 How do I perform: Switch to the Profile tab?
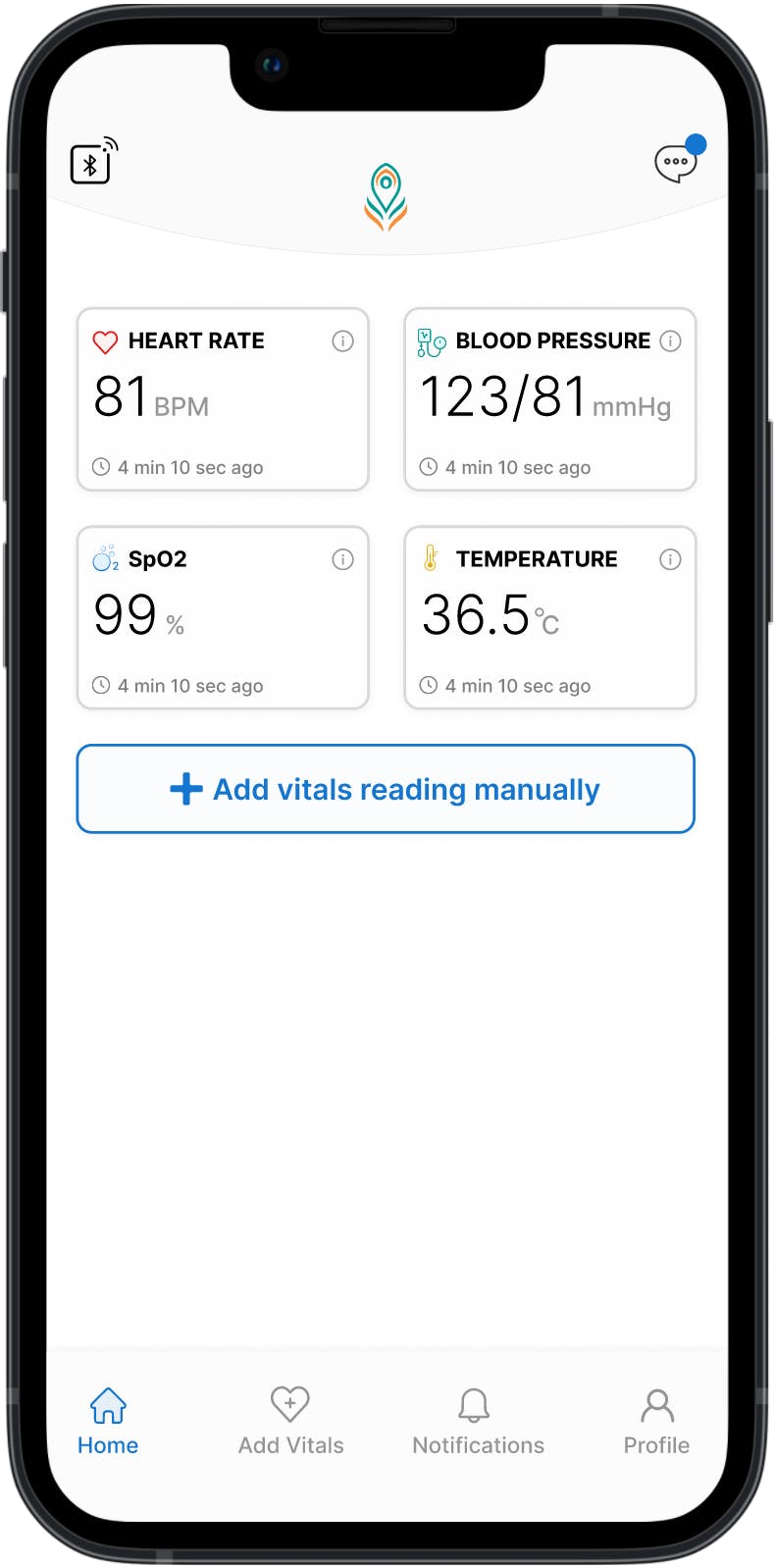pyautogui.click(x=656, y=1421)
